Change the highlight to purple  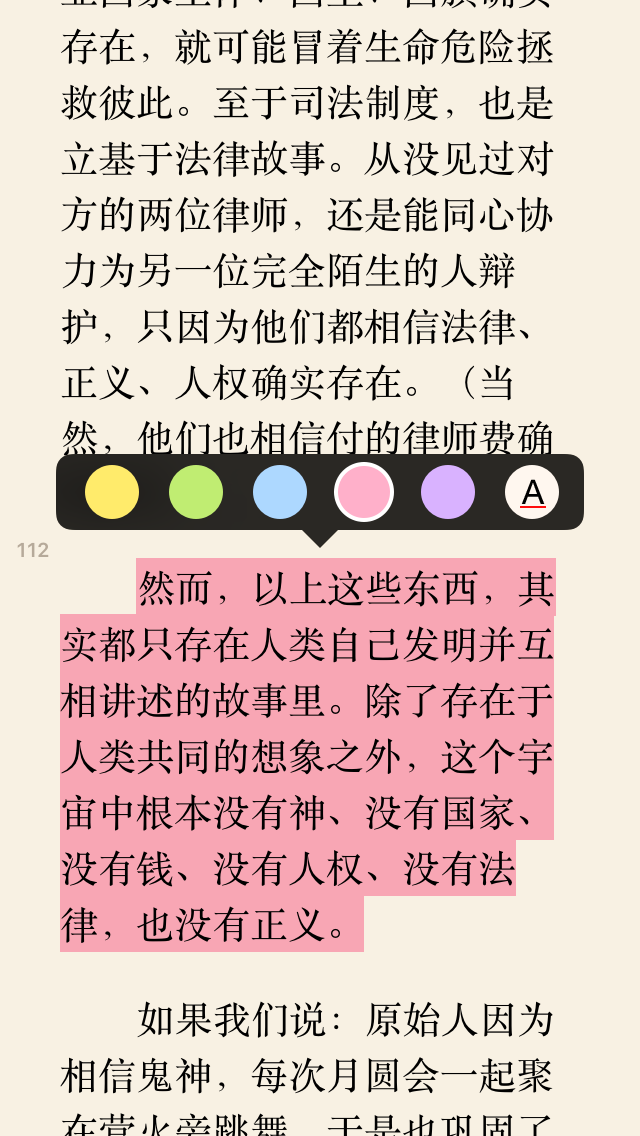pyautogui.click(x=448, y=492)
